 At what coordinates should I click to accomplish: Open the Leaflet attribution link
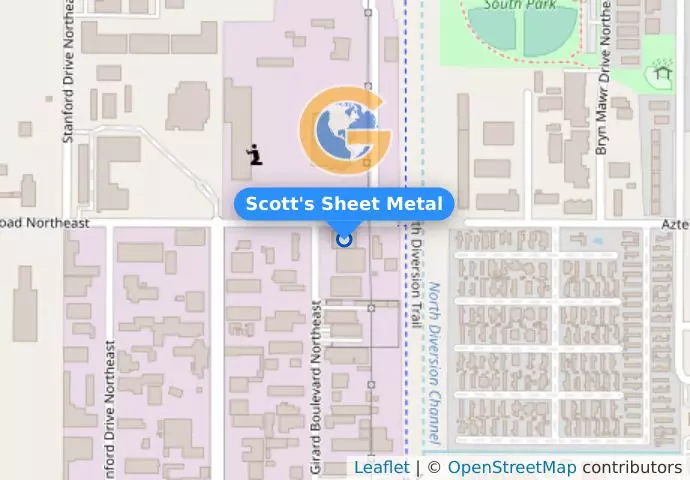(381, 467)
